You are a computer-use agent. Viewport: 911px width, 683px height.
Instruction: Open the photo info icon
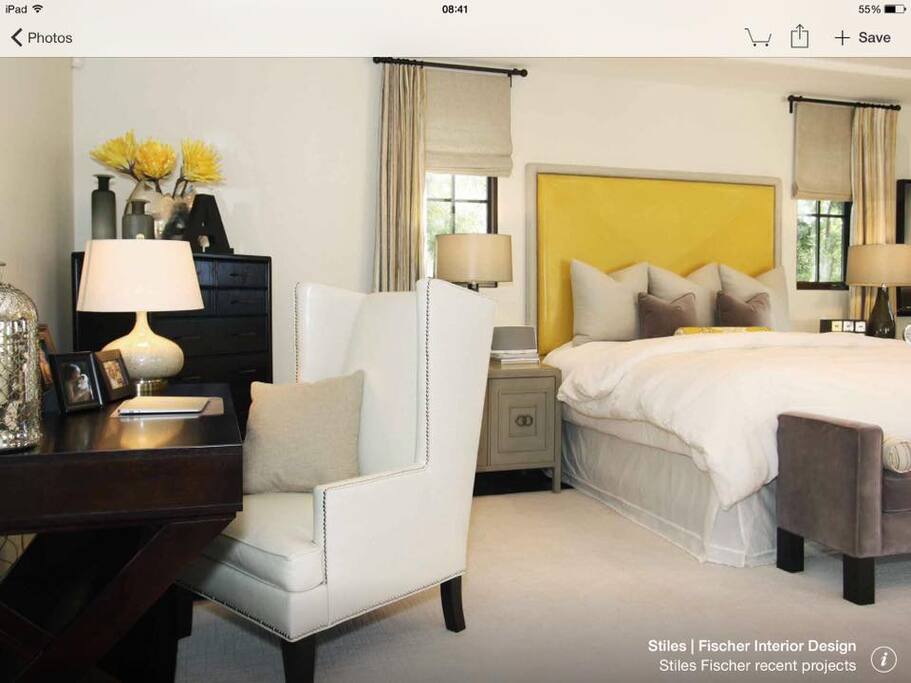(x=883, y=659)
